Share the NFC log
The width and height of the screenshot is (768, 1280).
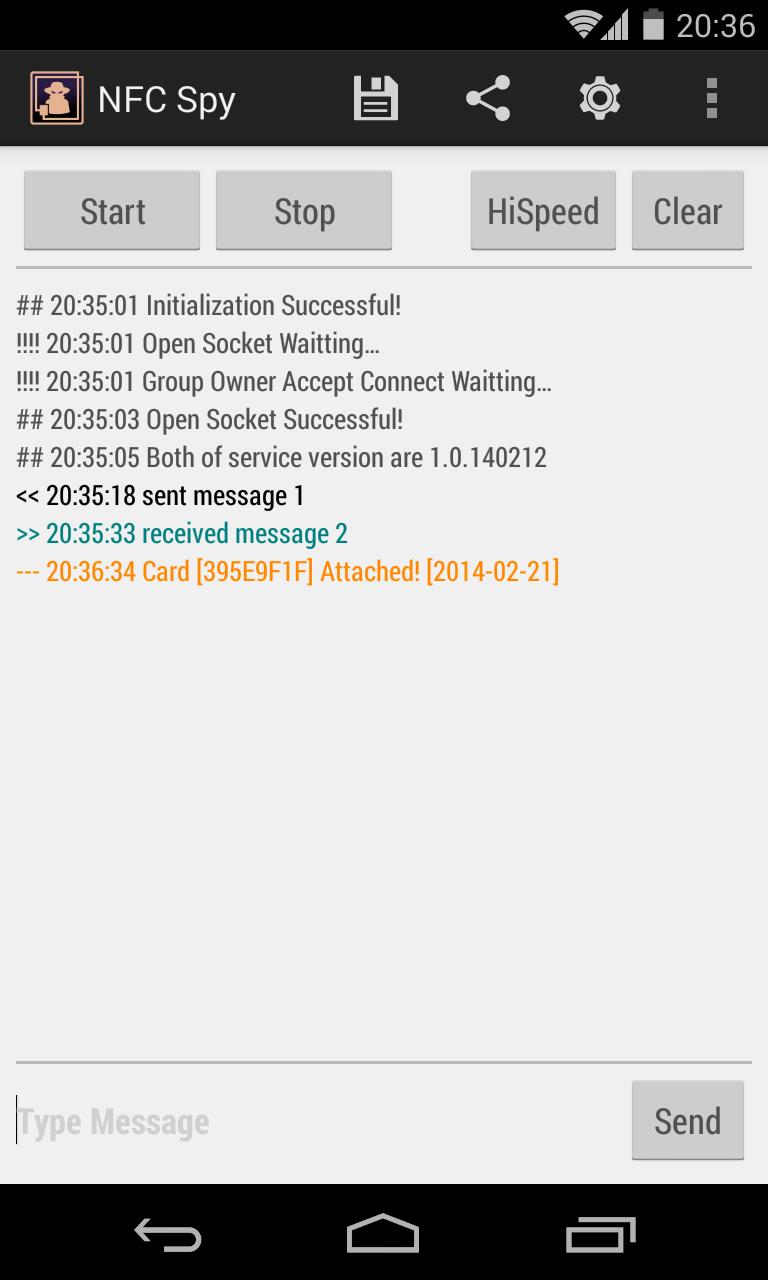pyautogui.click(x=488, y=99)
